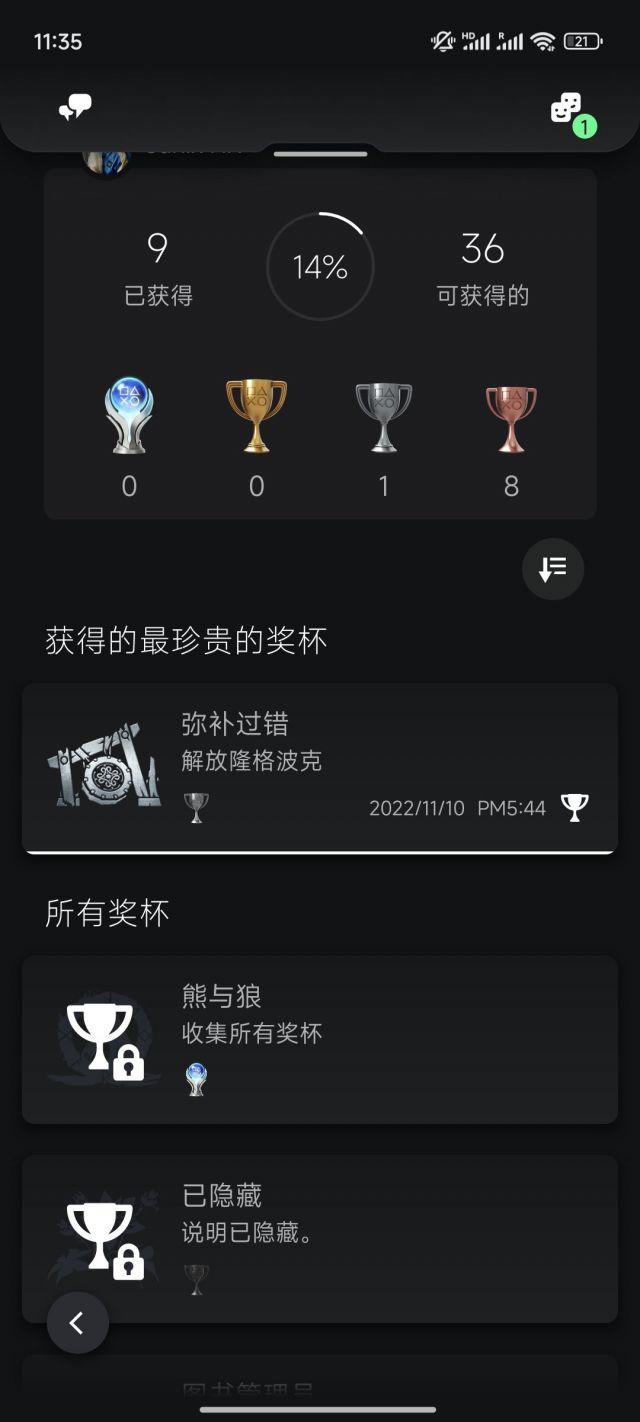The width and height of the screenshot is (640, 1422).
Task: Go back with the round arrow button
Action: click(x=77, y=1322)
